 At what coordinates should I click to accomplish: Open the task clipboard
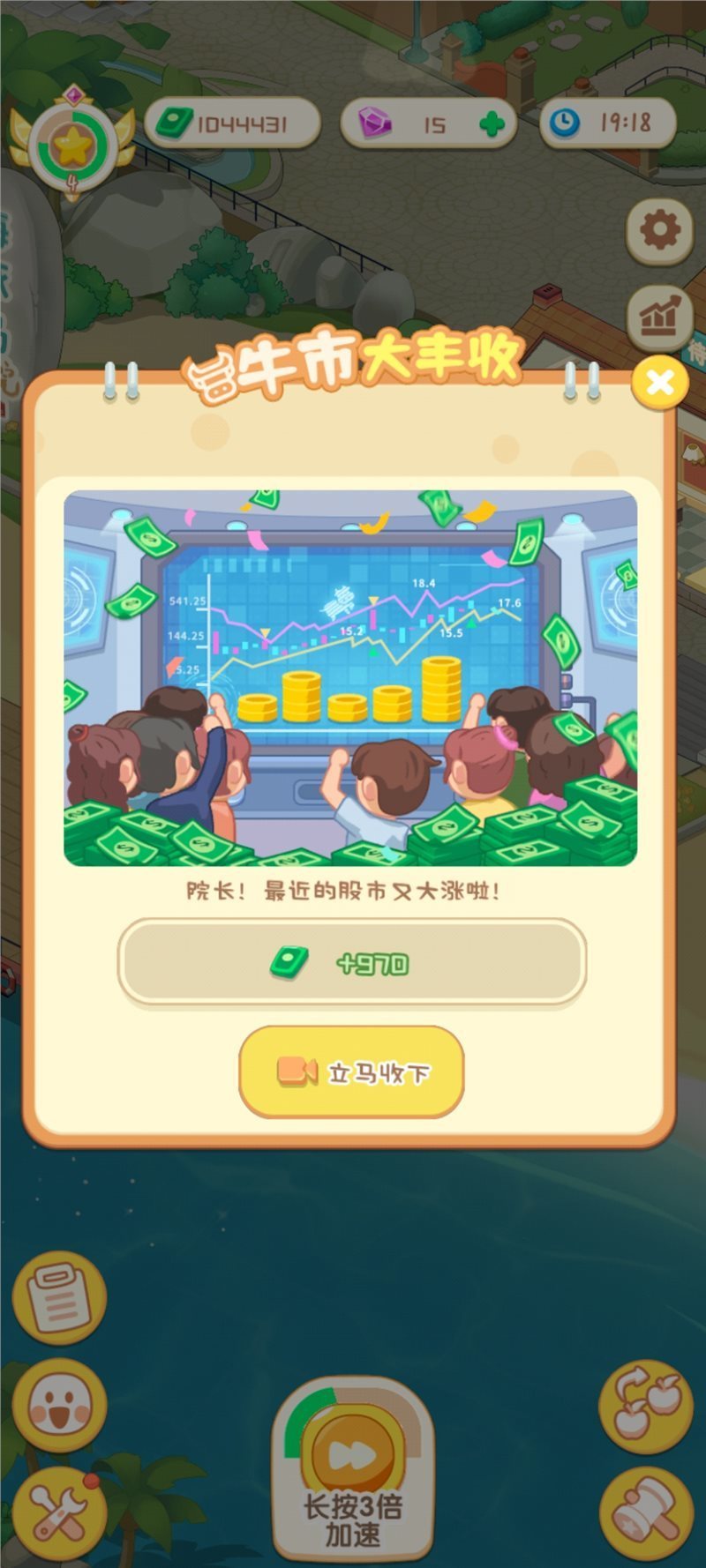[59, 1297]
